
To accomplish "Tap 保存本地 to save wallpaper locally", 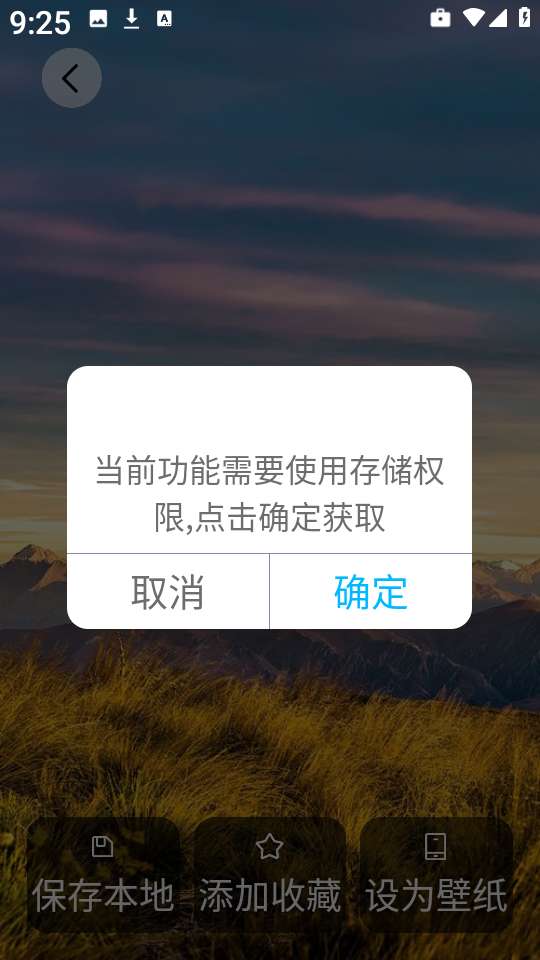I will (x=103, y=874).
